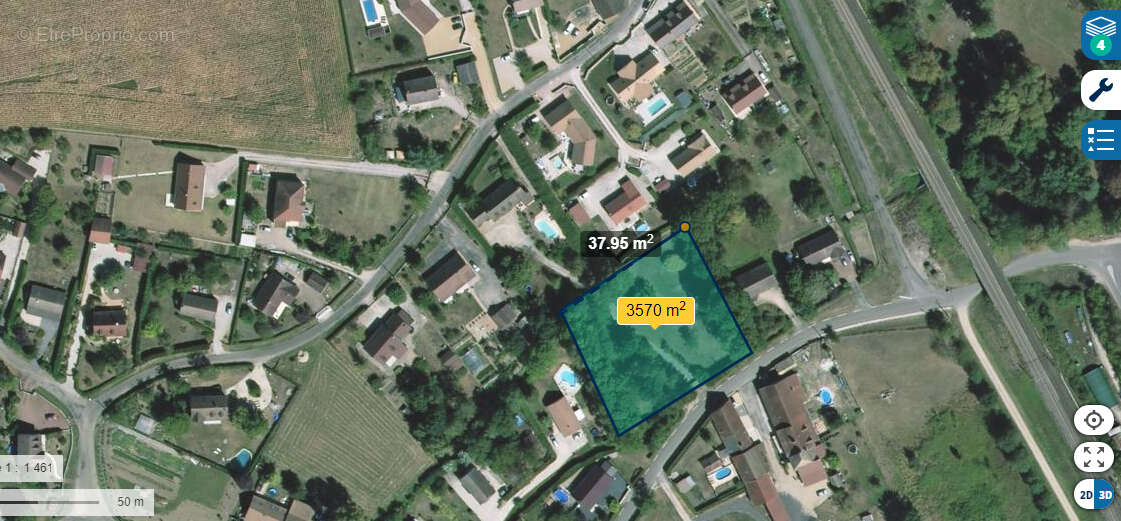Viewport: 1121px width, 521px height.
Task: Show the map legend list
Action: 1101,139
